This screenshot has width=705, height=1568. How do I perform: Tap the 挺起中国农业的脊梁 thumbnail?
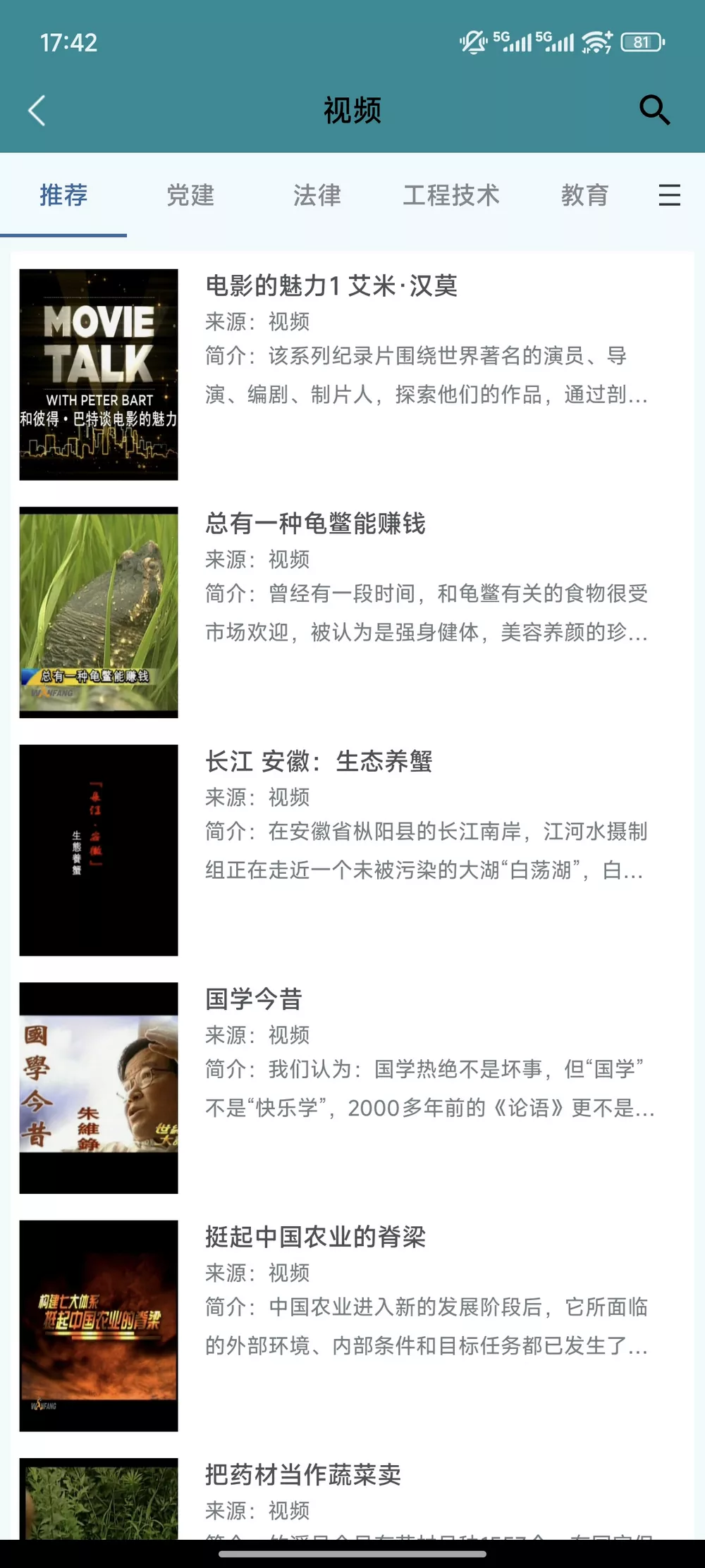point(99,1325)
